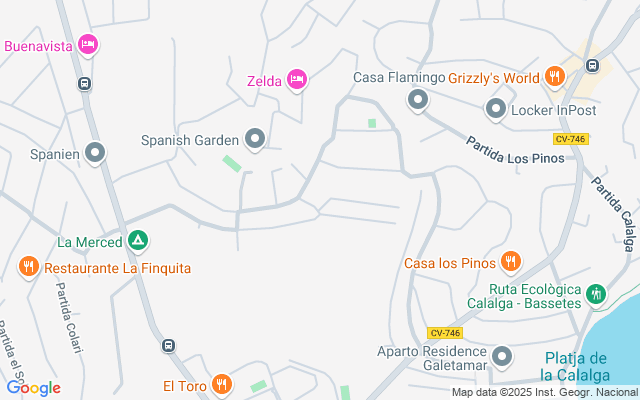Select the Restaurante La Finquita pin

coord(28,267)
